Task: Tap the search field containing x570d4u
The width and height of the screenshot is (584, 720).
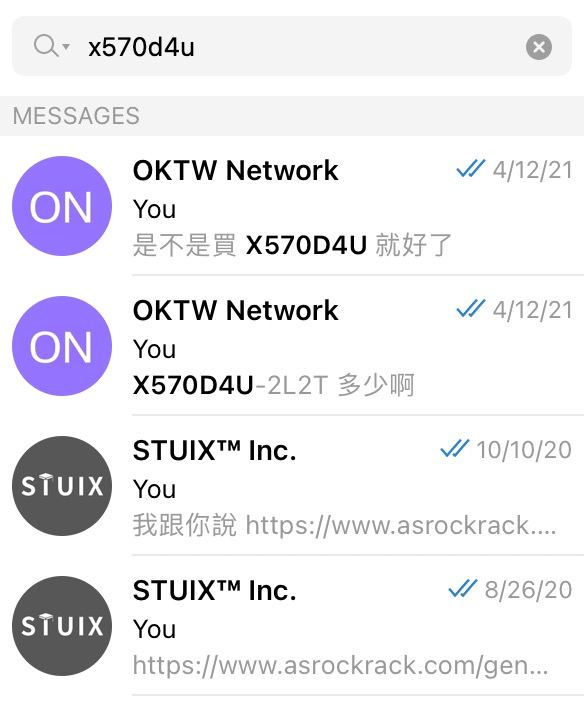Action: point(292,46)
